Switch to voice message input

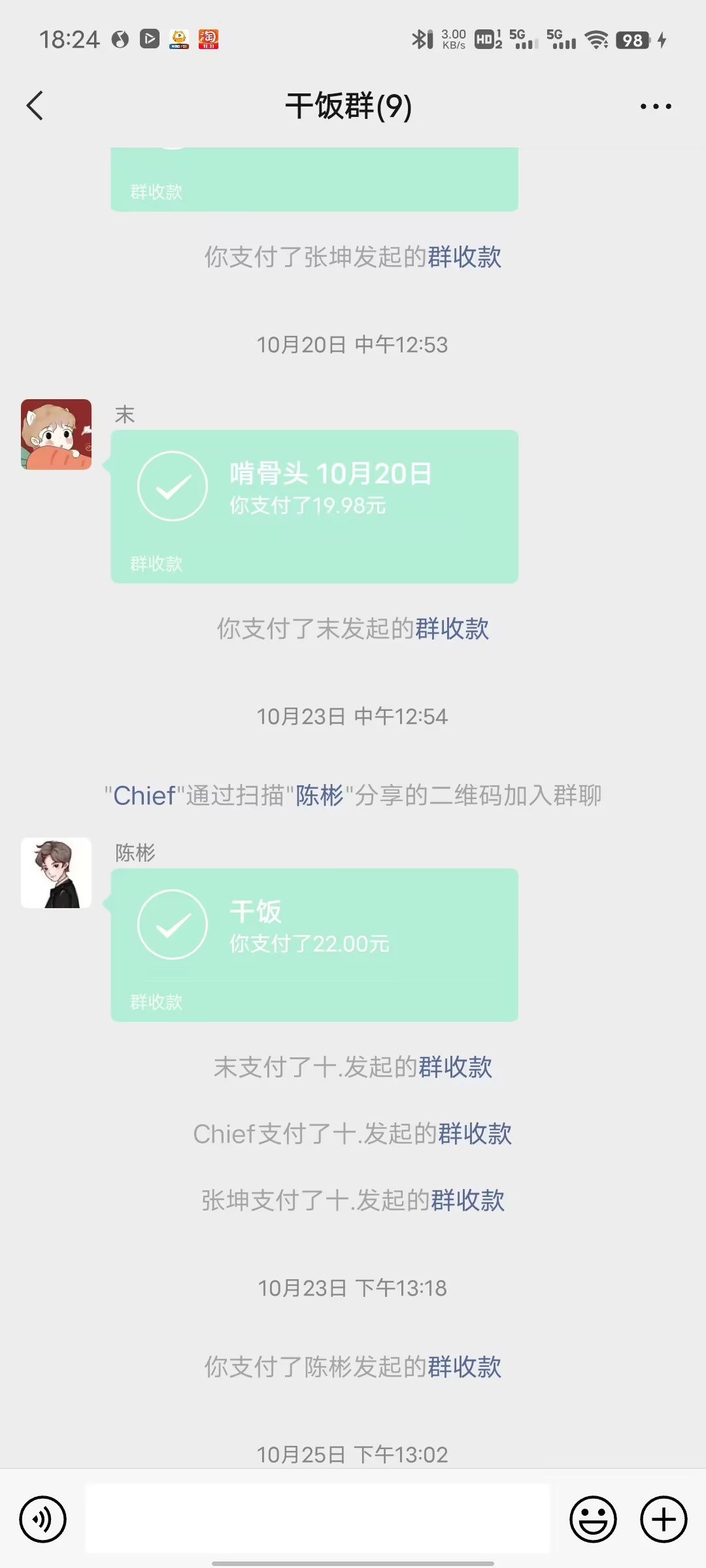coord(43,1519)
